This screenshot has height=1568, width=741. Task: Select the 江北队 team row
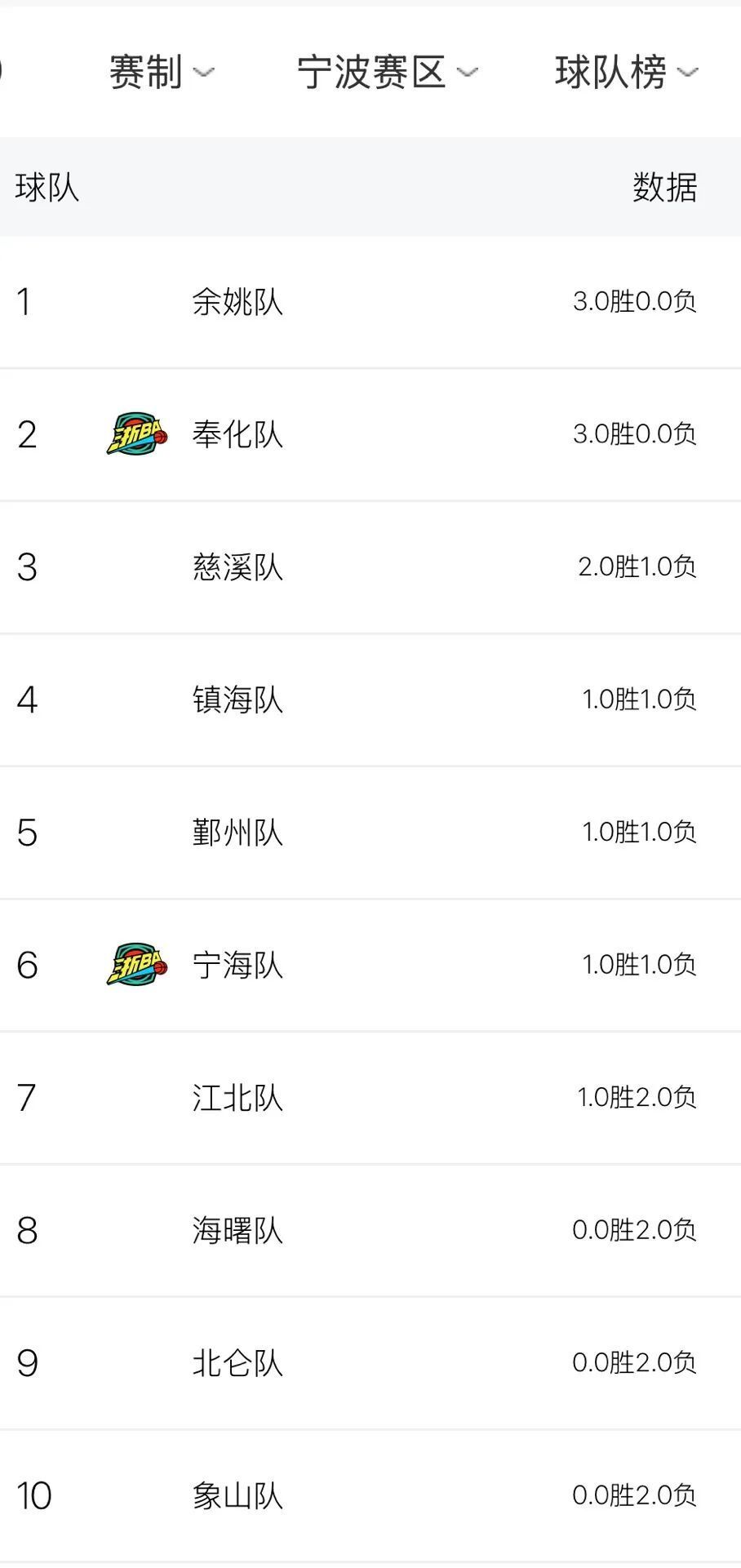click(x=370, y=1098)
